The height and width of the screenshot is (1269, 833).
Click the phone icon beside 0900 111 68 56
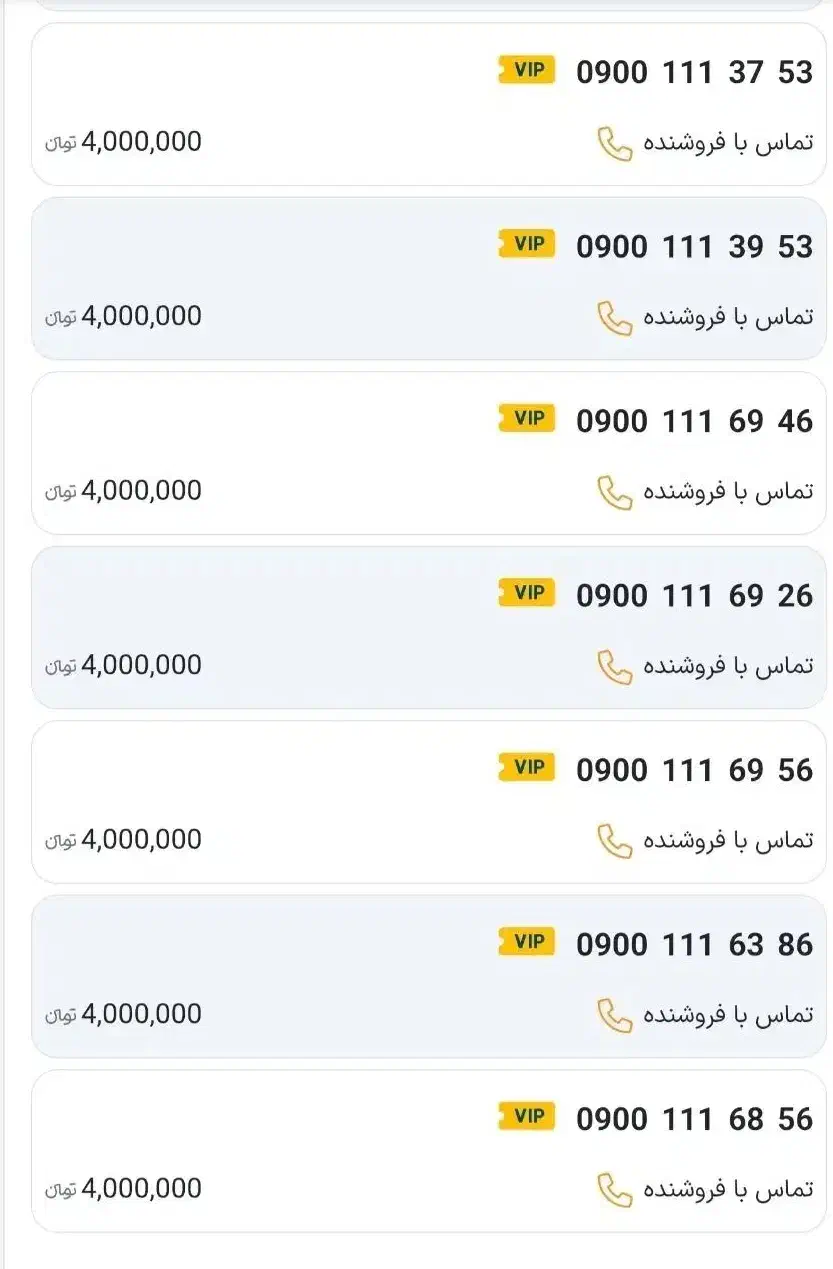point(615,1188)
